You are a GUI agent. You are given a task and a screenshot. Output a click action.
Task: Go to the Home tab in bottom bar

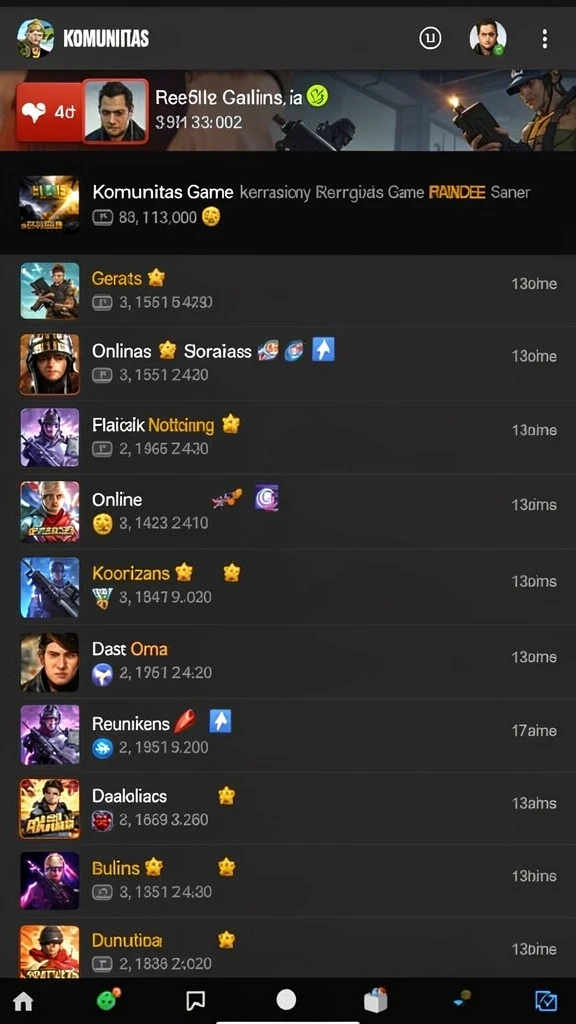23,1000
